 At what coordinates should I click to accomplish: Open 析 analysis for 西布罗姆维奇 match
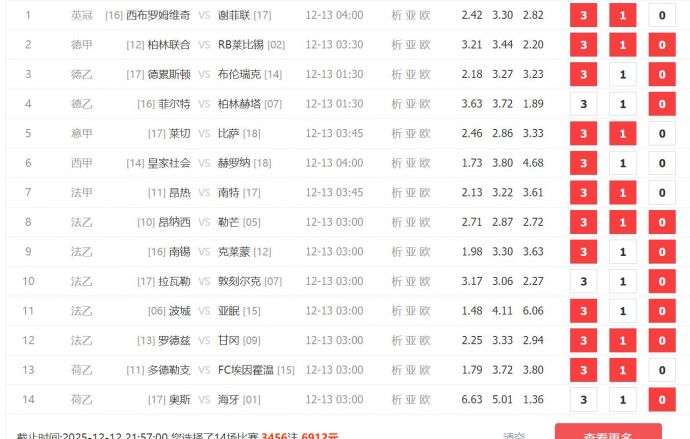(x=397, y=16)
